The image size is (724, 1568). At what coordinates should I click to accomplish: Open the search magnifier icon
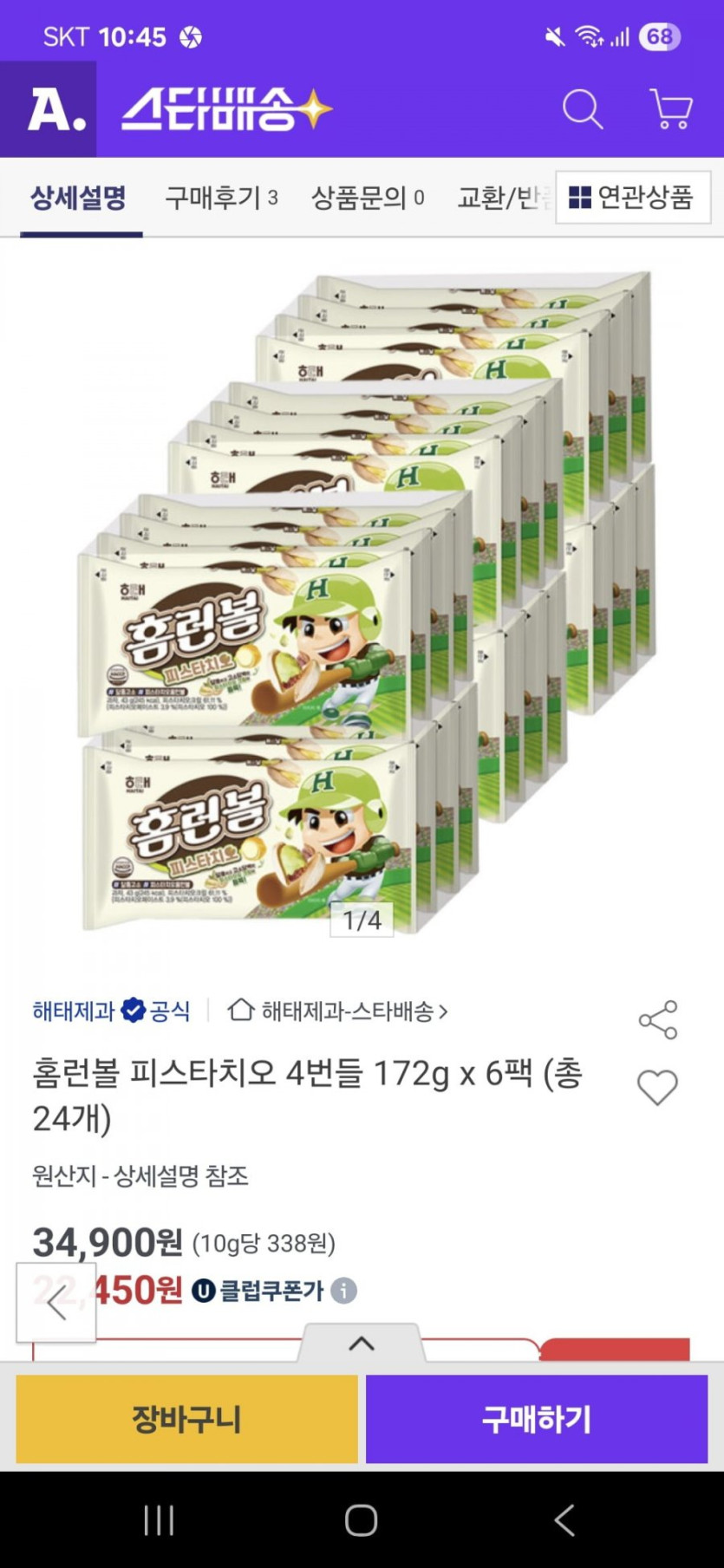tap(582, 110)
